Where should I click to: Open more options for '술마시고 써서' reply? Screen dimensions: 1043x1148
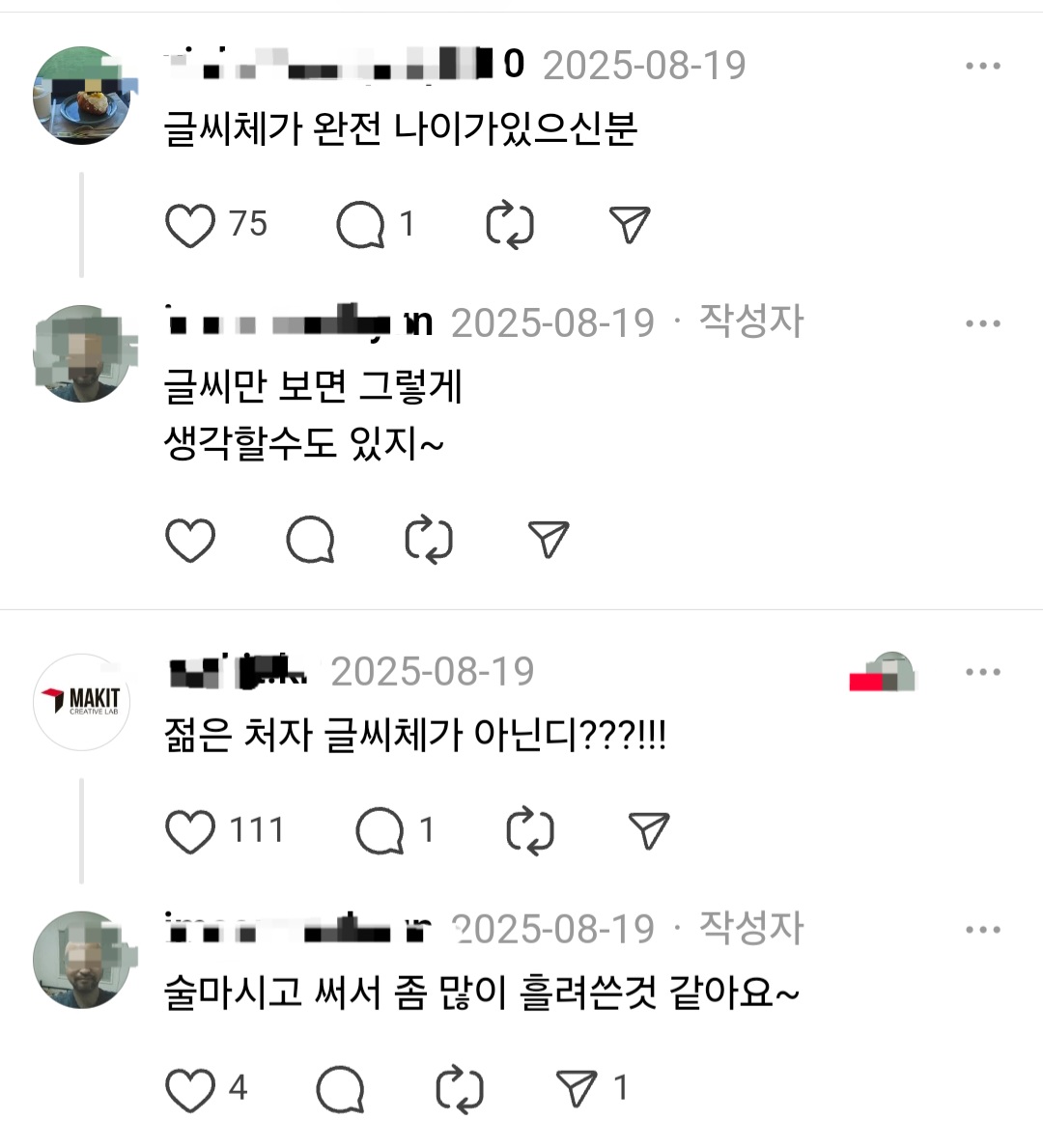click(x=982, y=930)
